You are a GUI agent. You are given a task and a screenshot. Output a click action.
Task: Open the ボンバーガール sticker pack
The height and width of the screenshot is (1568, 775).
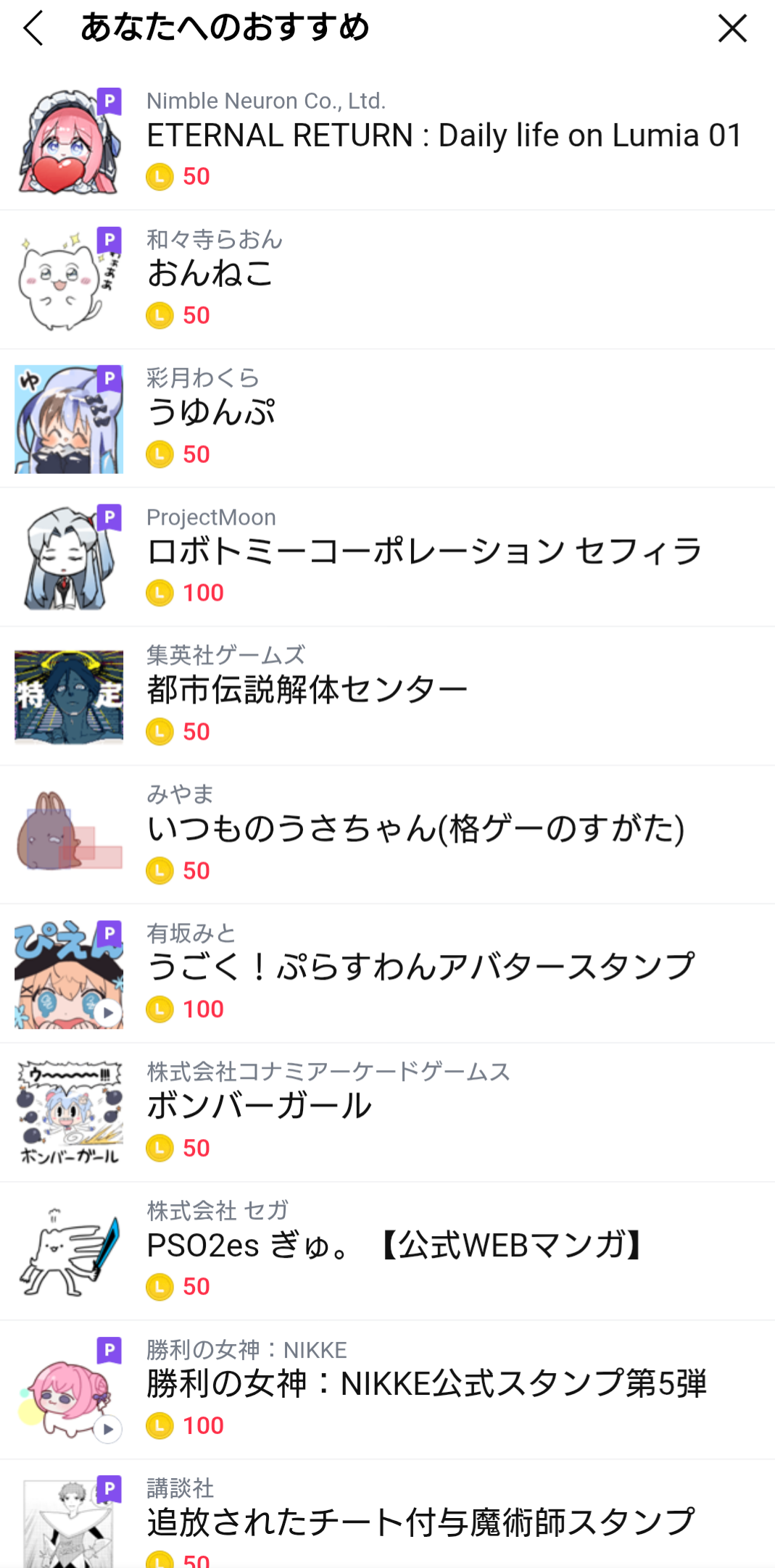click(259, 1106)
